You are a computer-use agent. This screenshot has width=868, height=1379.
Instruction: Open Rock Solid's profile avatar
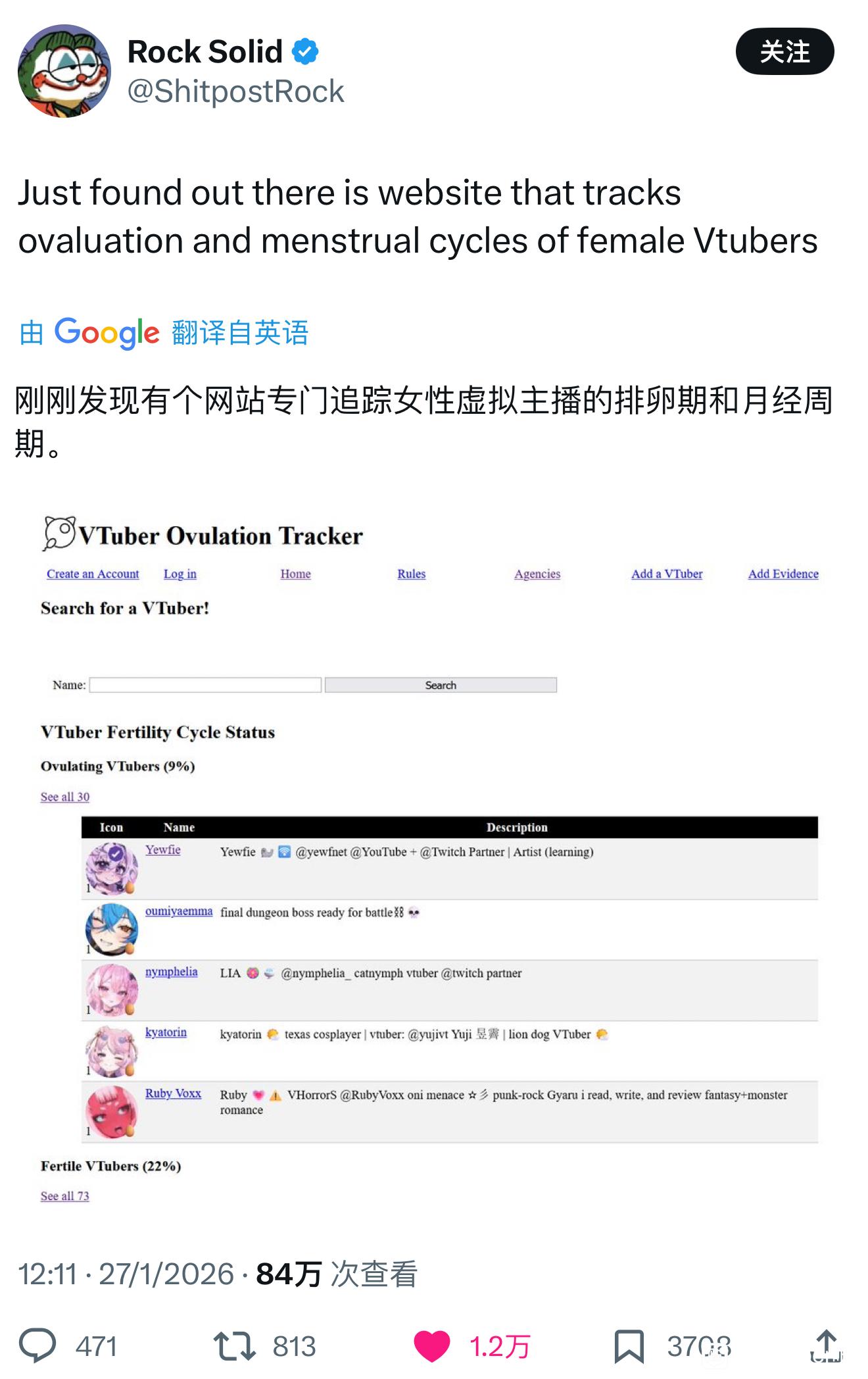click(64, 71)
